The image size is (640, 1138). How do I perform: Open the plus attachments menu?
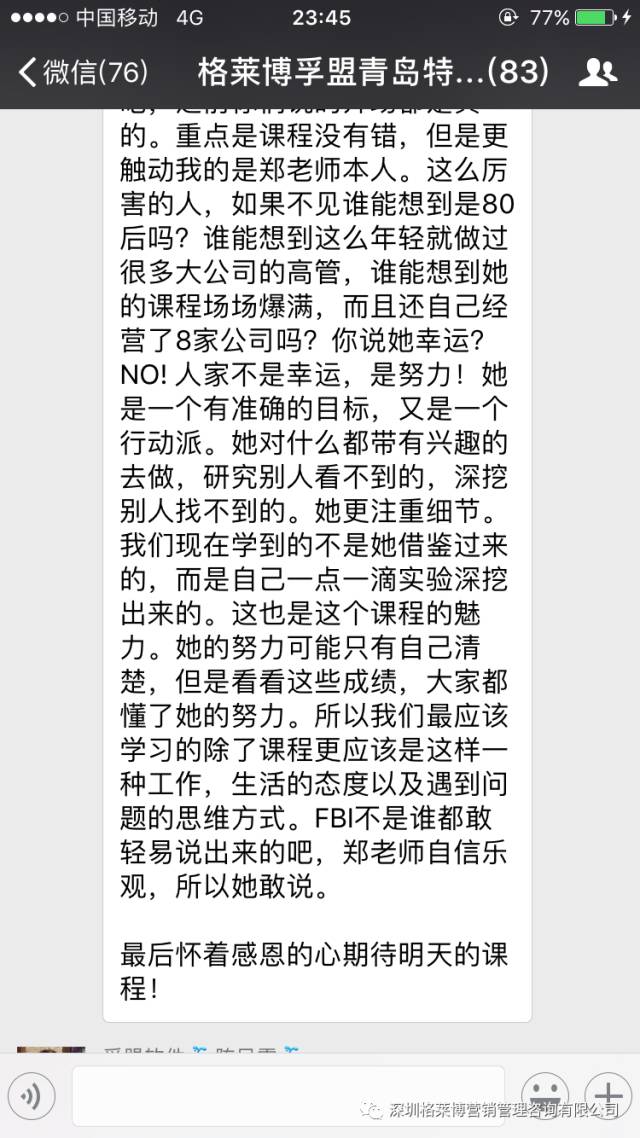click(x=607, y=1092)
